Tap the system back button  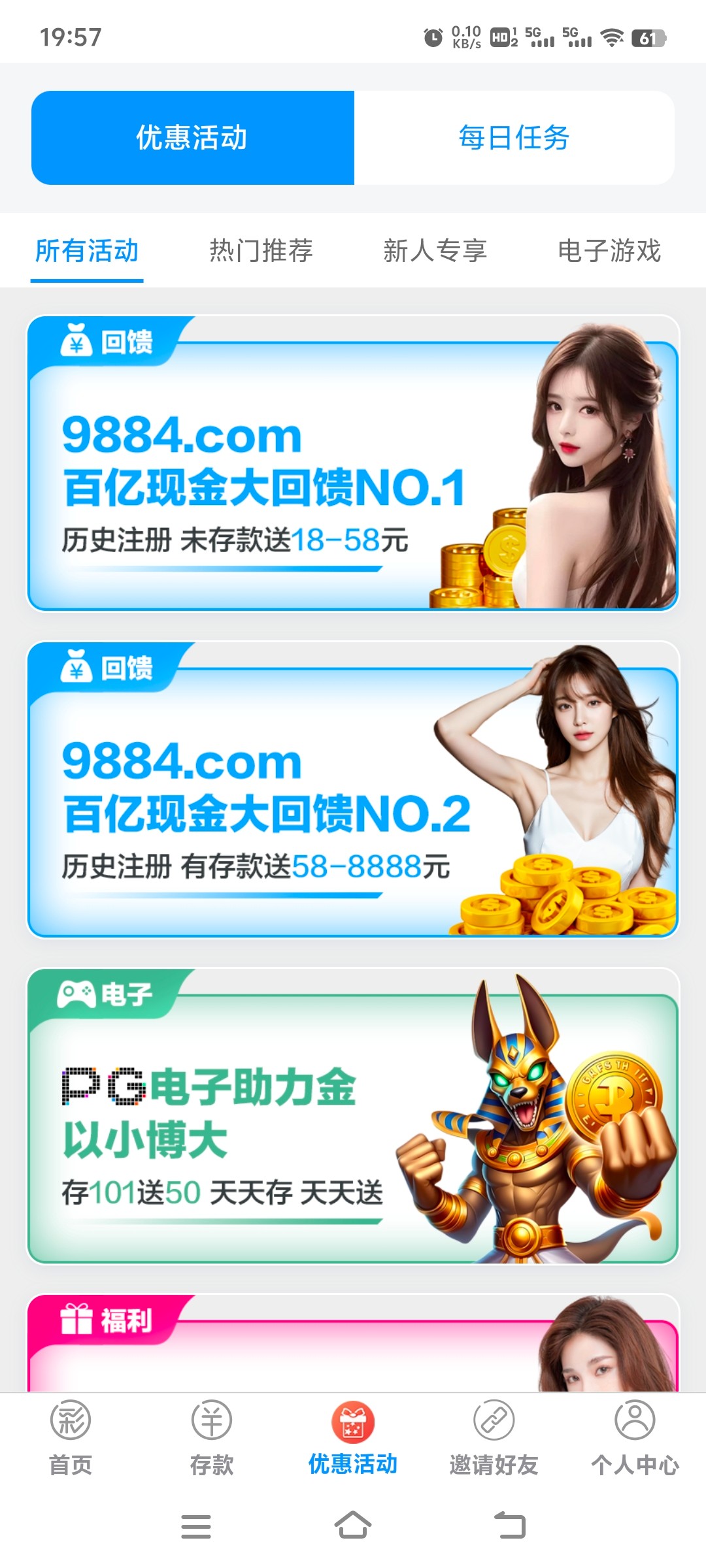pos(510,1526)
